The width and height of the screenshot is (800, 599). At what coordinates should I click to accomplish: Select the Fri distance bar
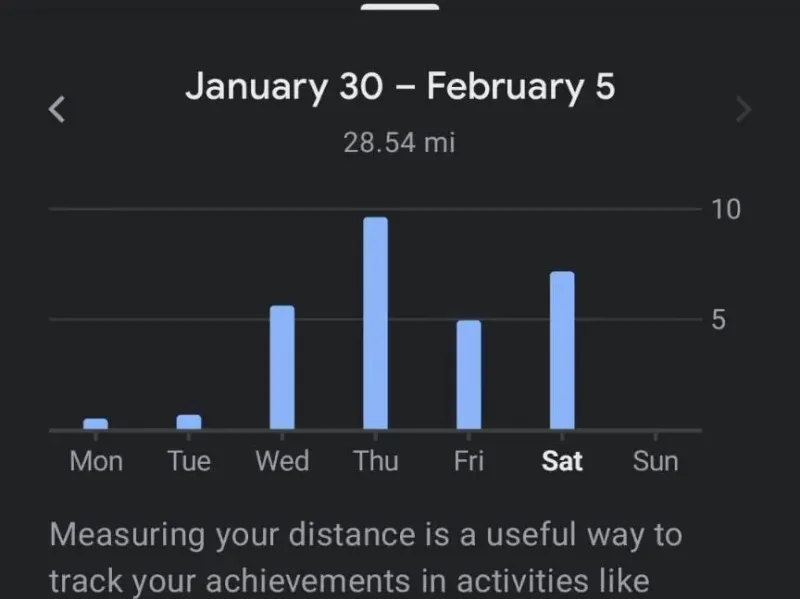pos(469,375)
